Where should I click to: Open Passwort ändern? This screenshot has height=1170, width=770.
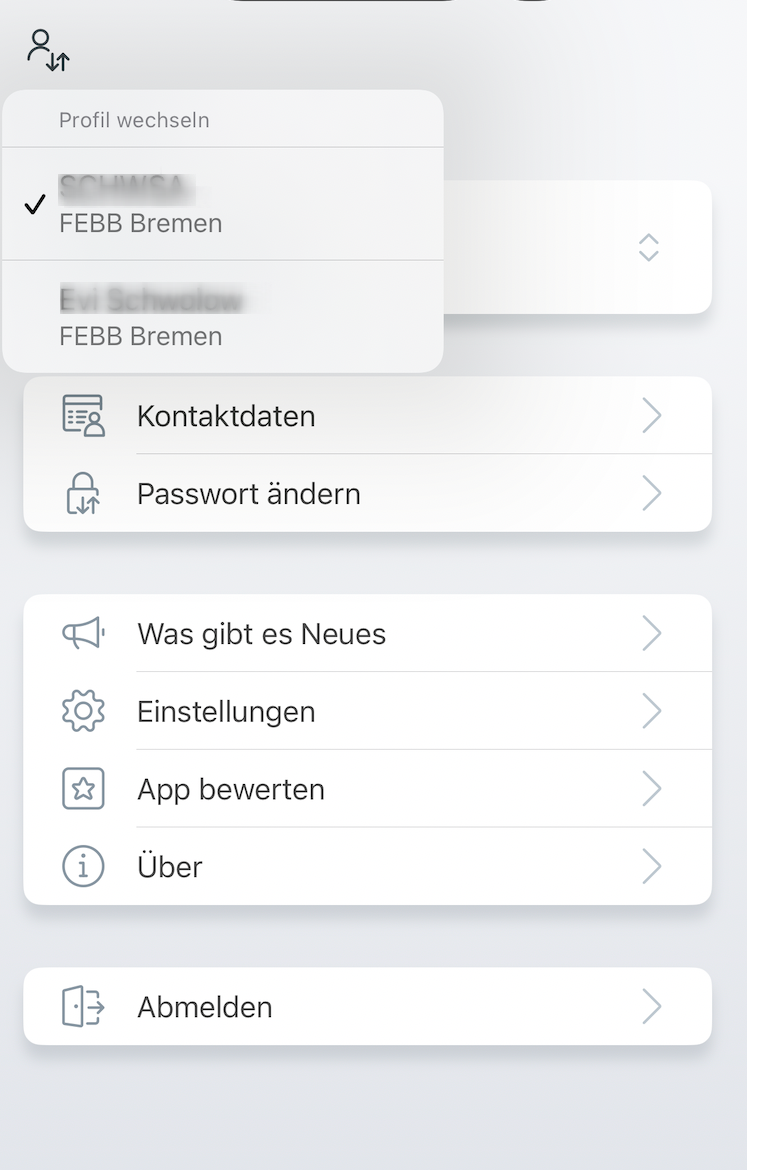367,493
